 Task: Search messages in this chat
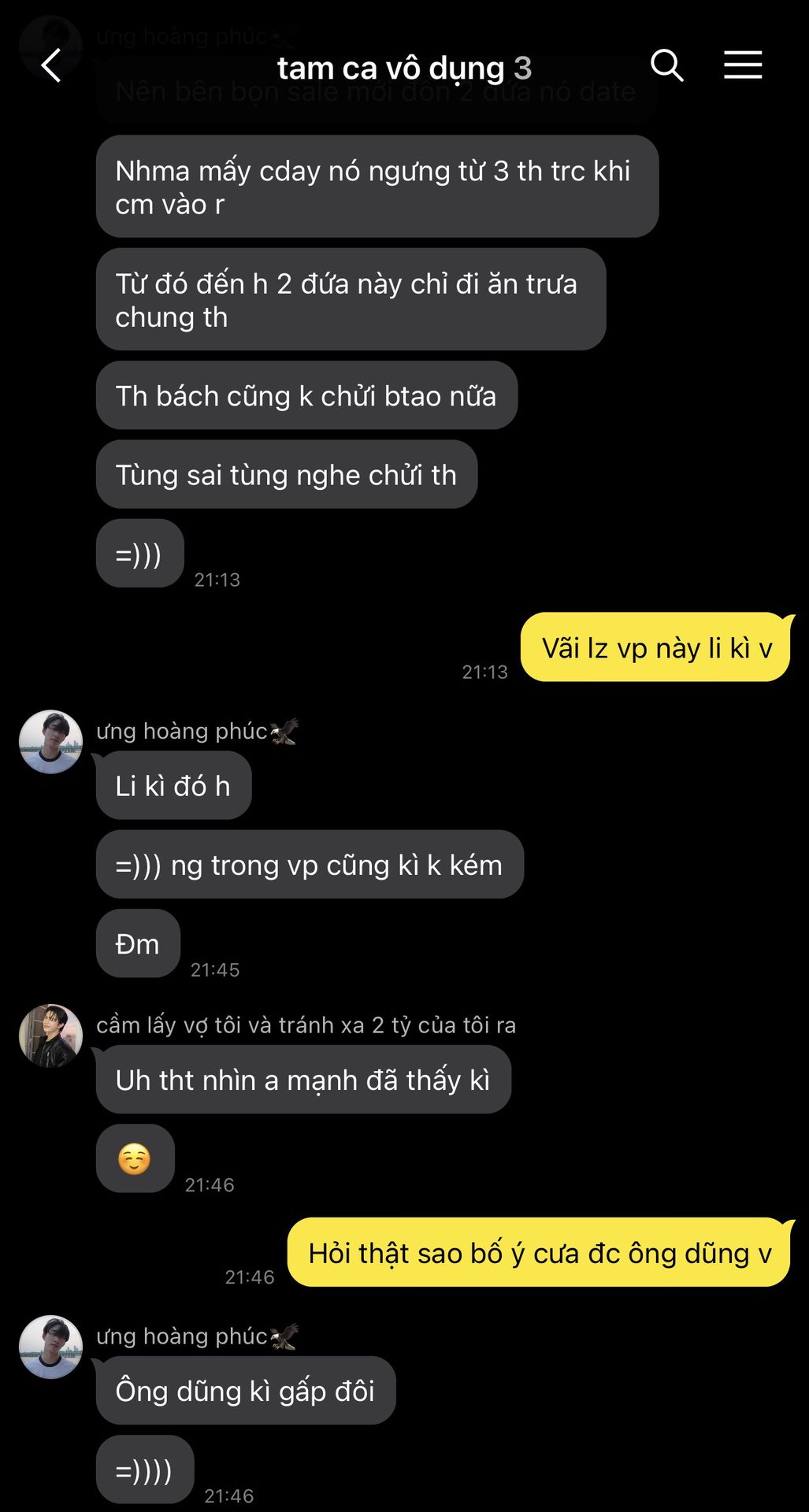point(666,65)
